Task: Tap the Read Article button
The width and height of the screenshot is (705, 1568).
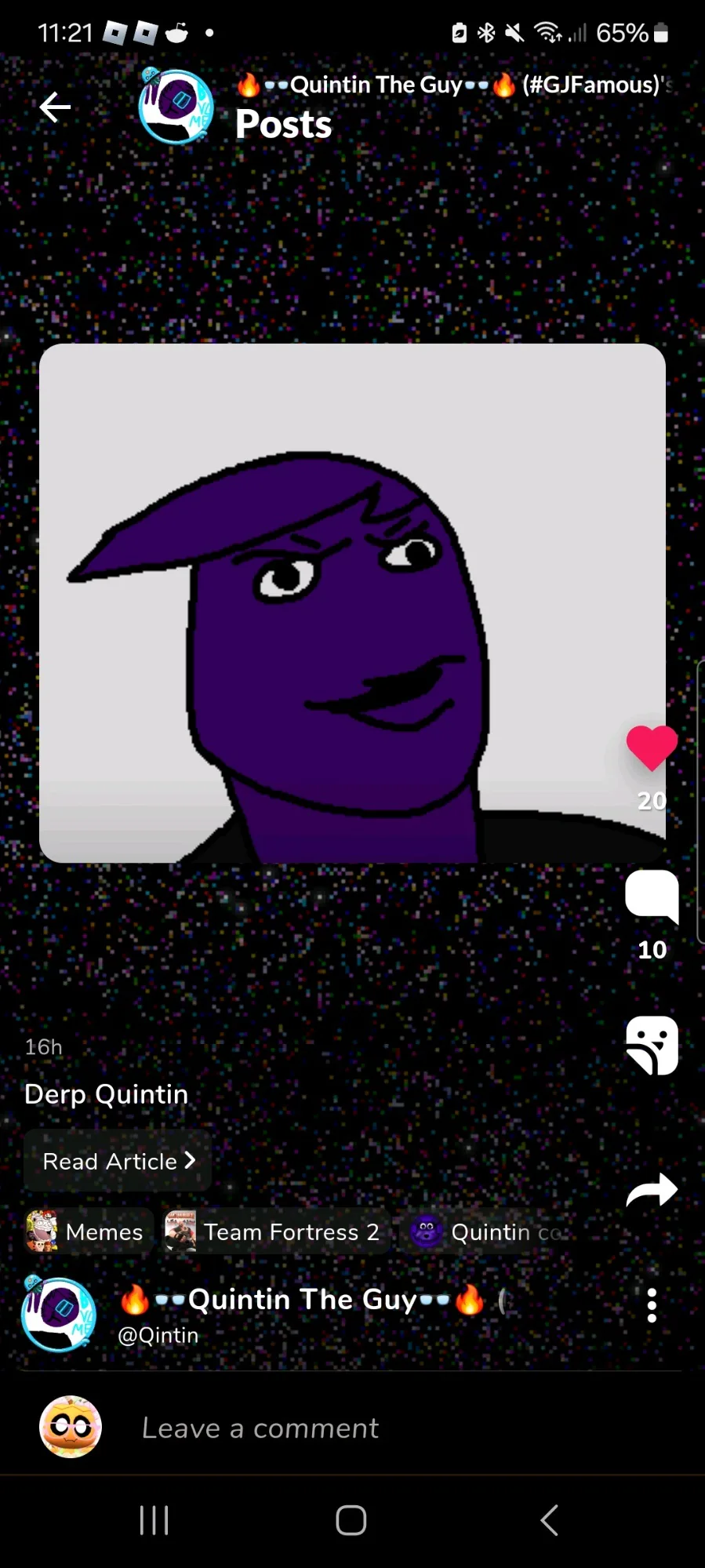Action: [118, 1161]
